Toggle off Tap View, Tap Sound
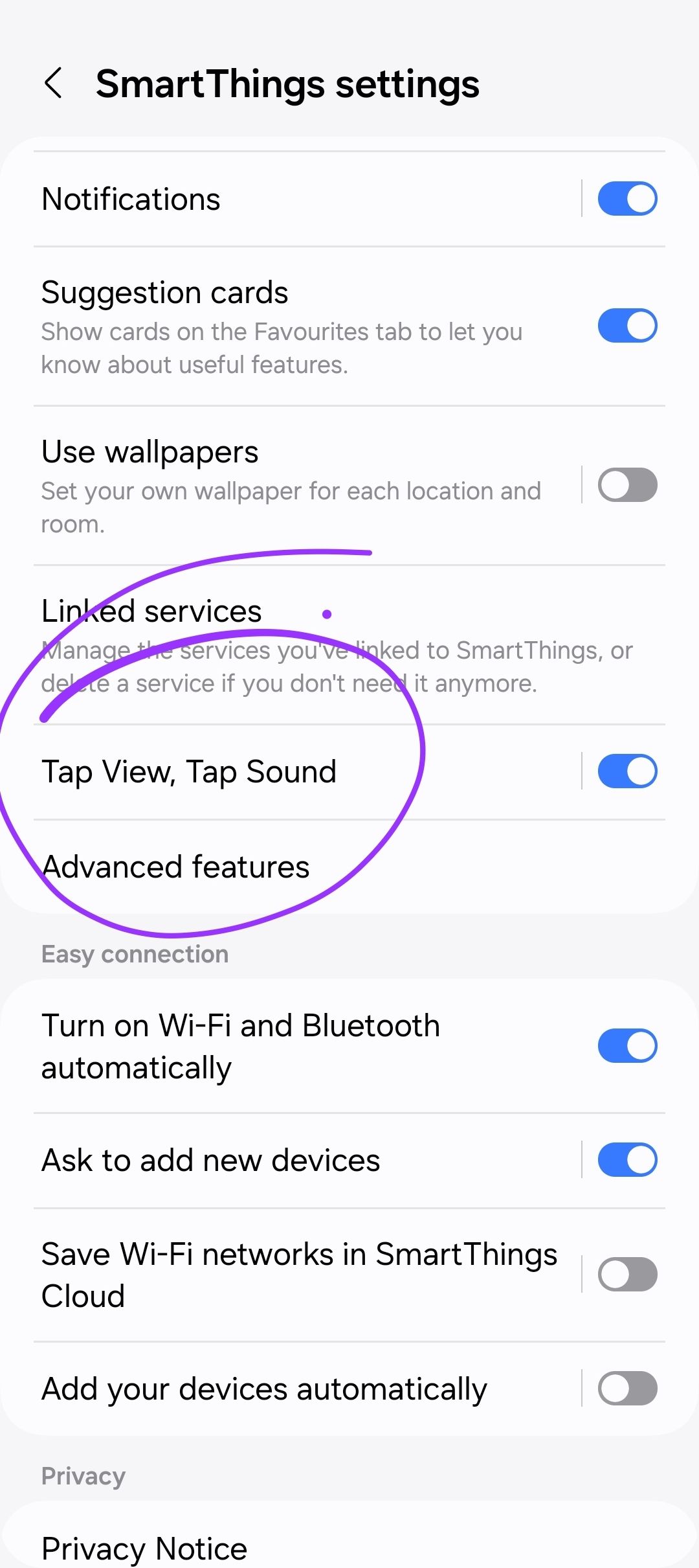This screenshot has height=1568, width=699. pos(625,771)
